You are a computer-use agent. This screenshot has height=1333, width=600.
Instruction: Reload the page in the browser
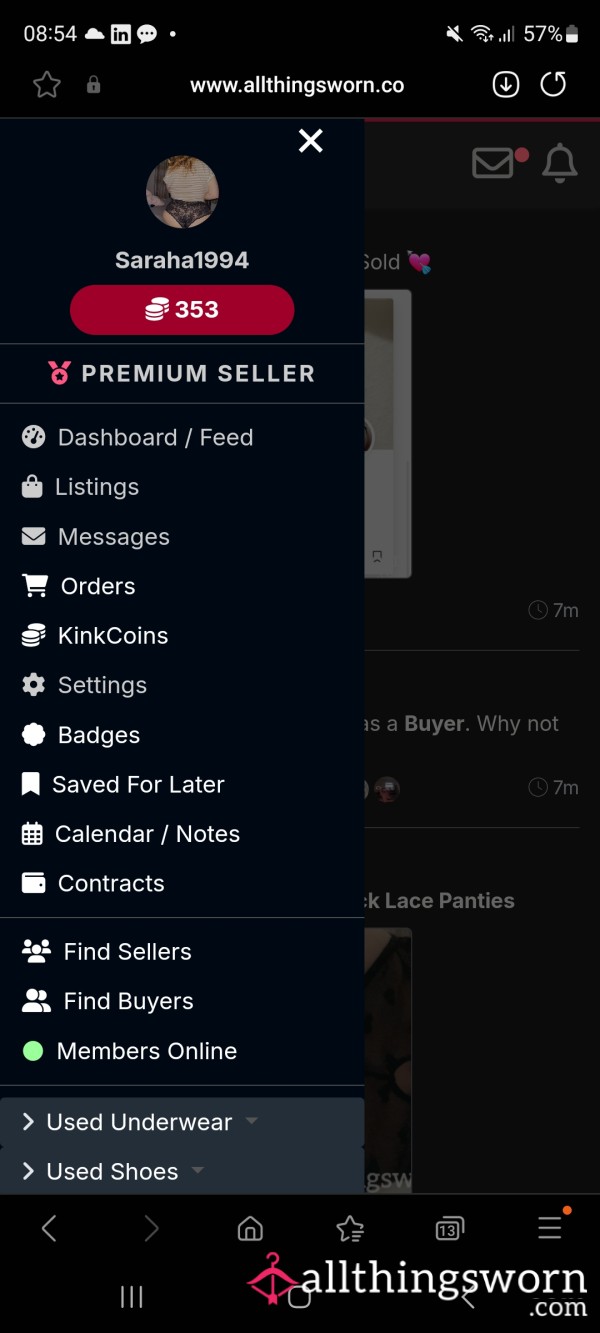tap(553, 85)
